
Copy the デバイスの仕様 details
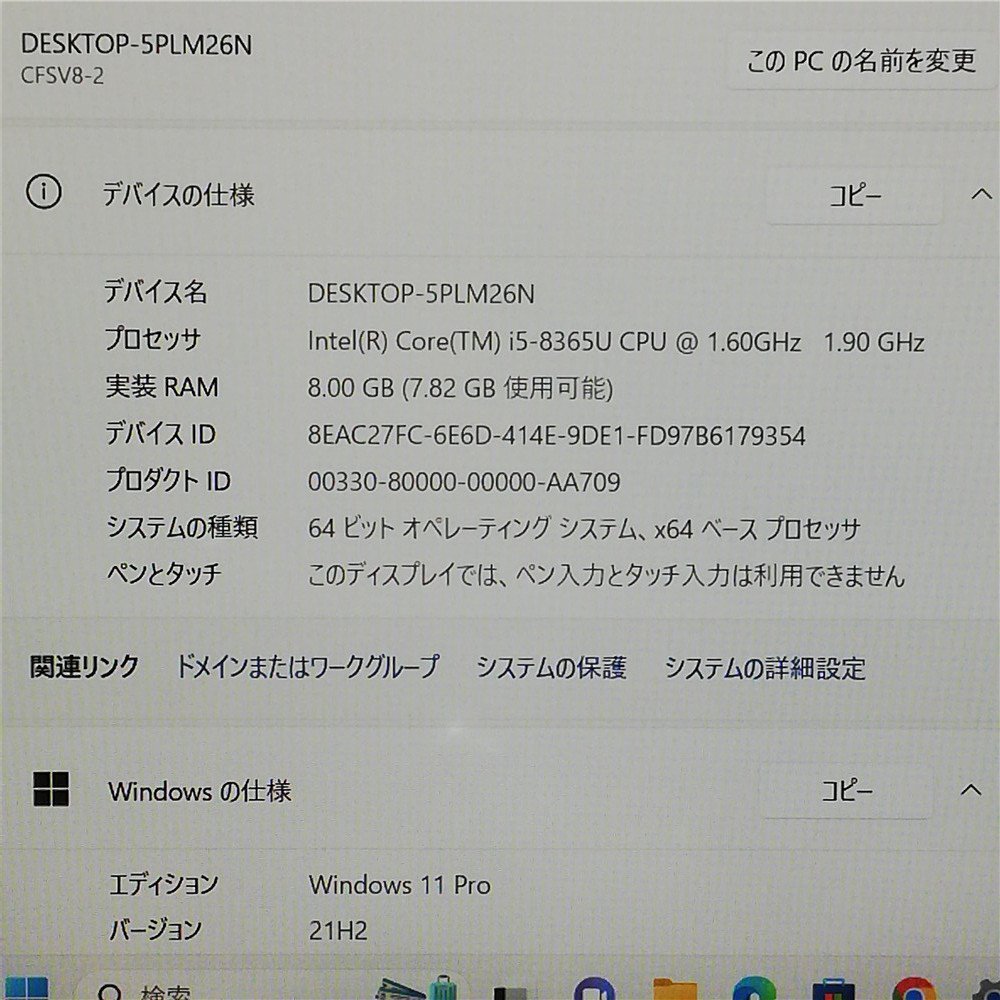[855, 196]
